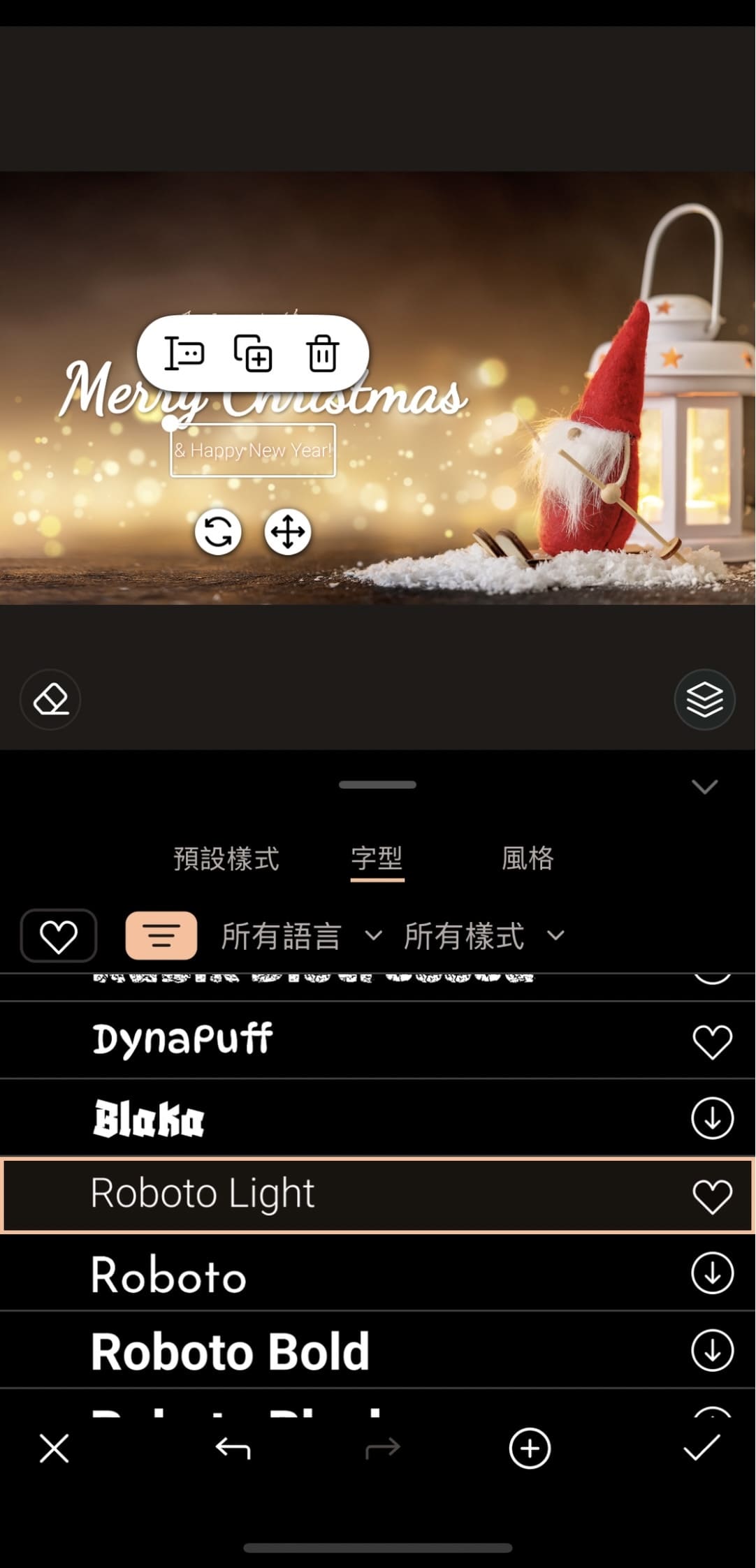Favorite the DynaPuff font

tap(712, 1039)
